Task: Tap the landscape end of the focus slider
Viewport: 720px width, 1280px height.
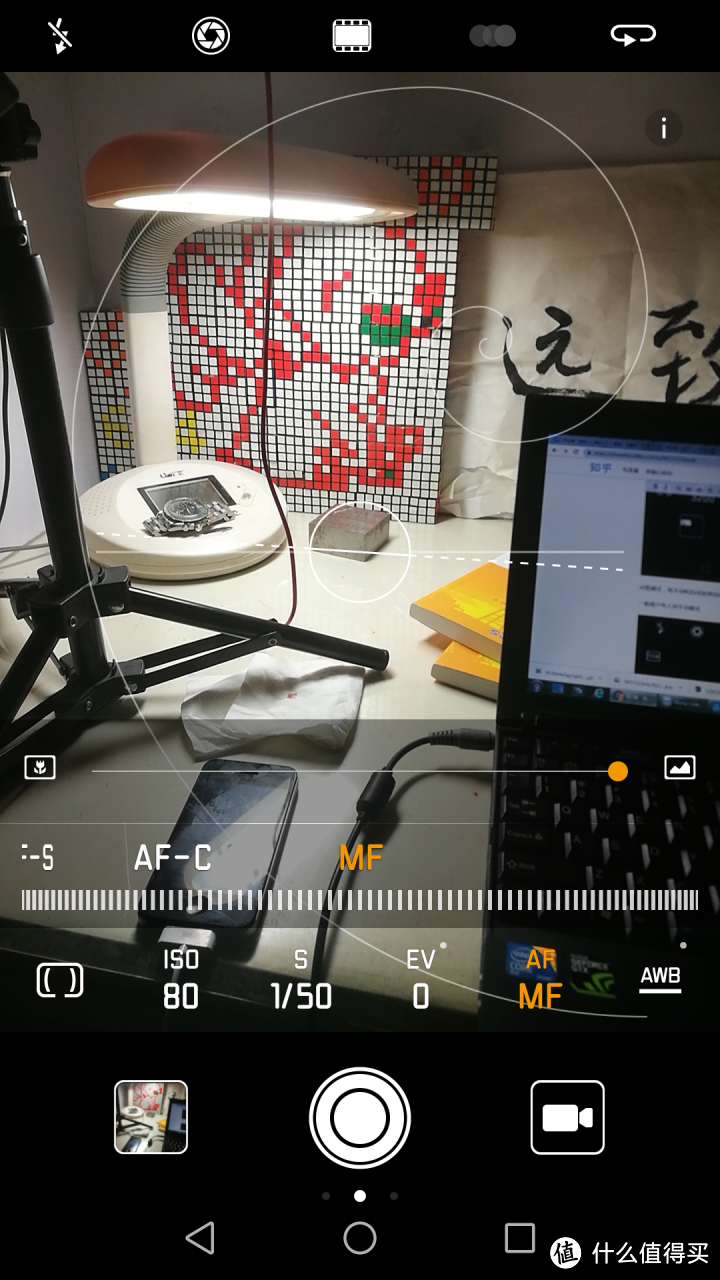Action: (679, 768)
